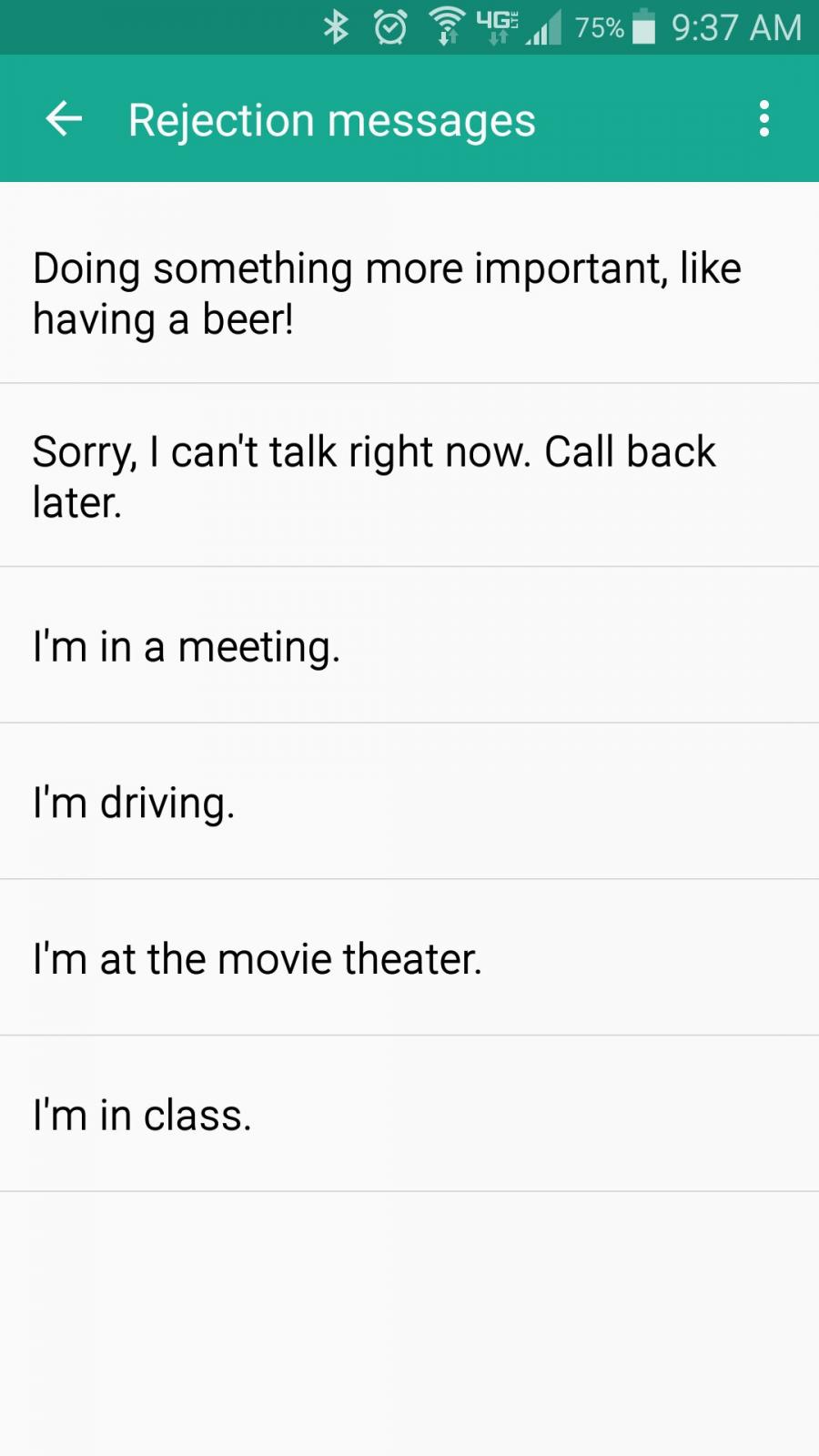Tap the 'I'm driving.' message
Image resolution: width=819 pixels, height=1456 pixels.
click(x=409, y=802)
